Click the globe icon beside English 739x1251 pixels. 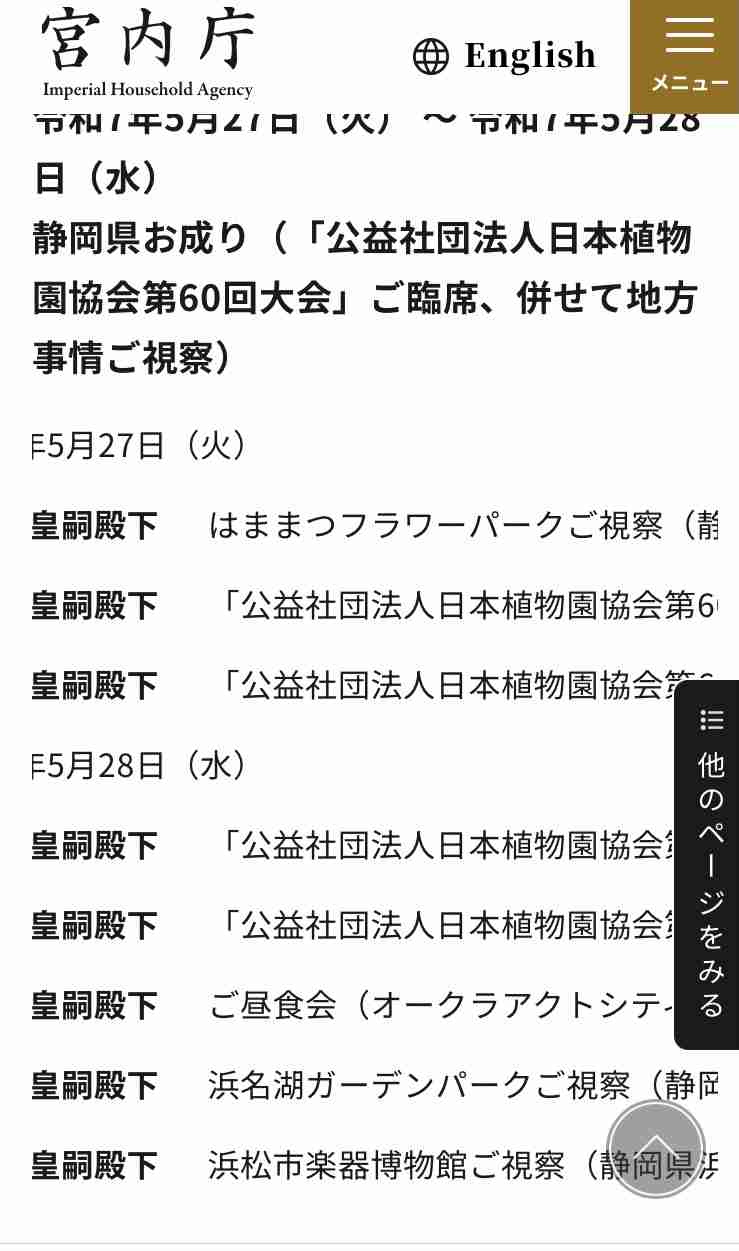pos(430,56)
